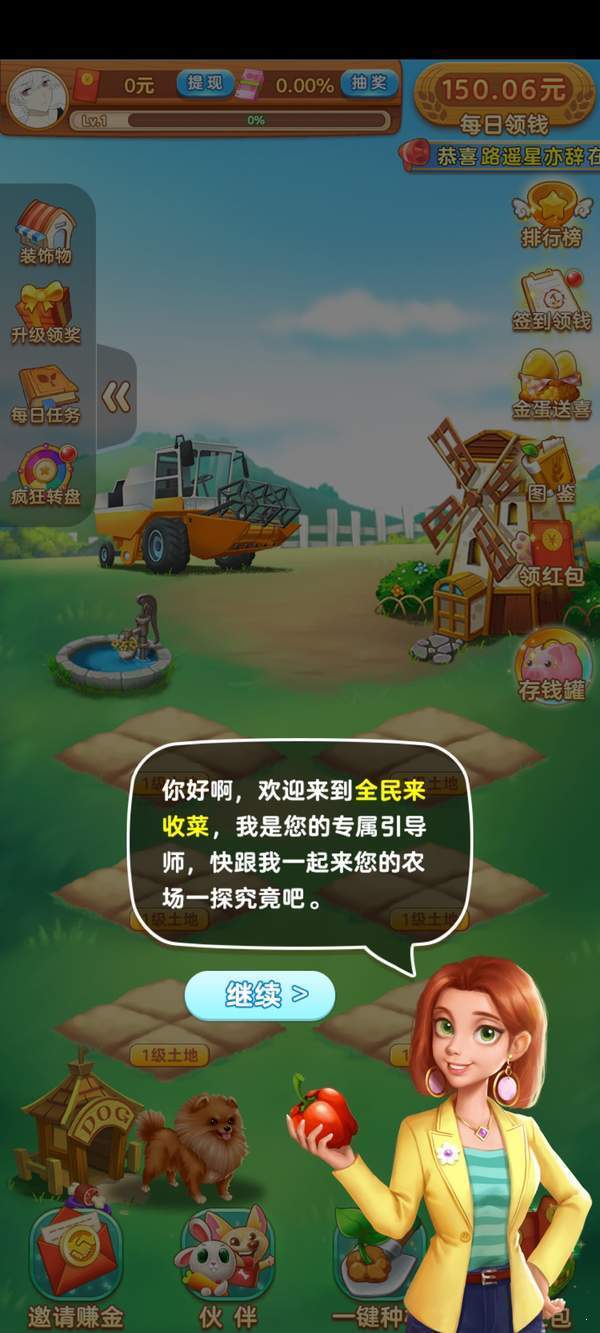The image size is (600, 1333).
Task: Open the 每日领钱 daily cash banner
Action: tap(504, 98)
